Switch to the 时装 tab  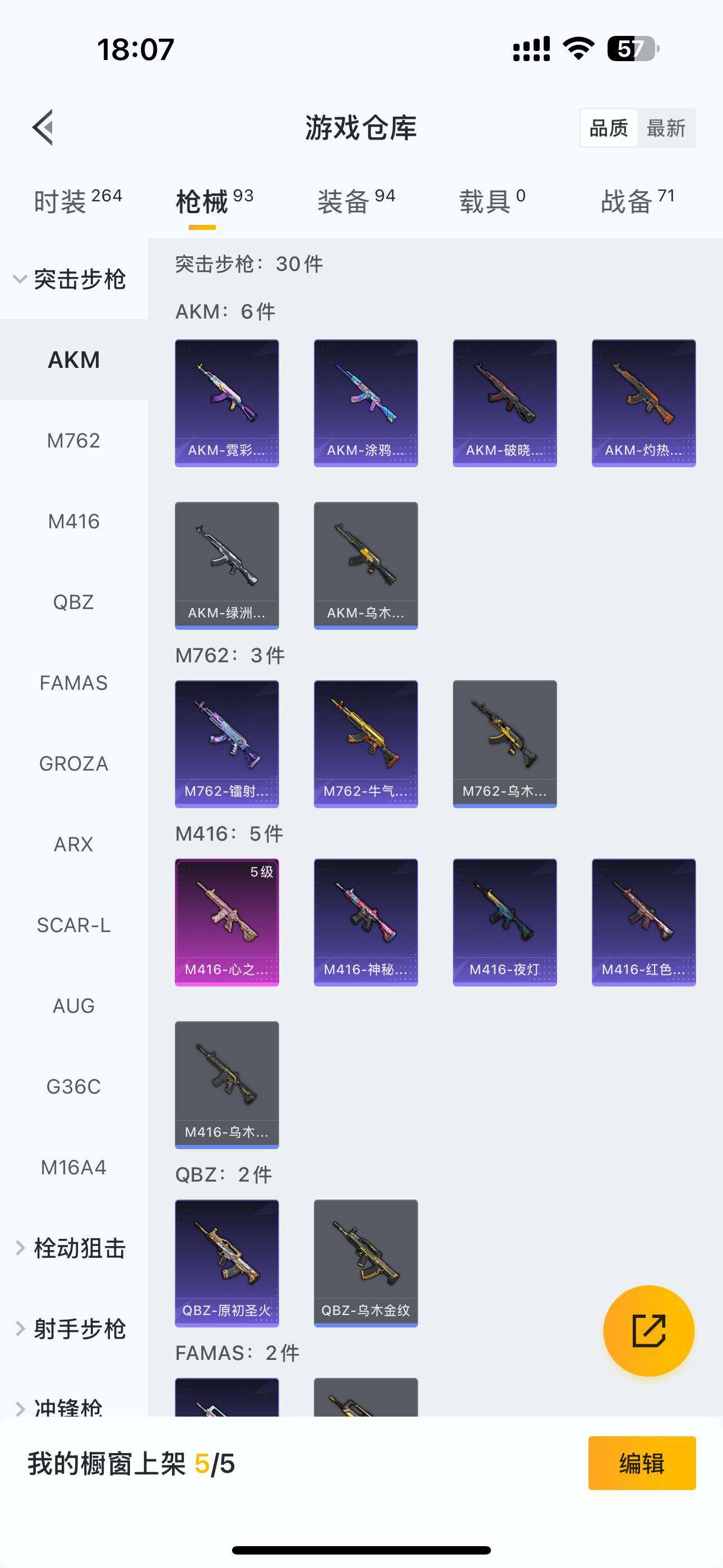tap(77, 201)
